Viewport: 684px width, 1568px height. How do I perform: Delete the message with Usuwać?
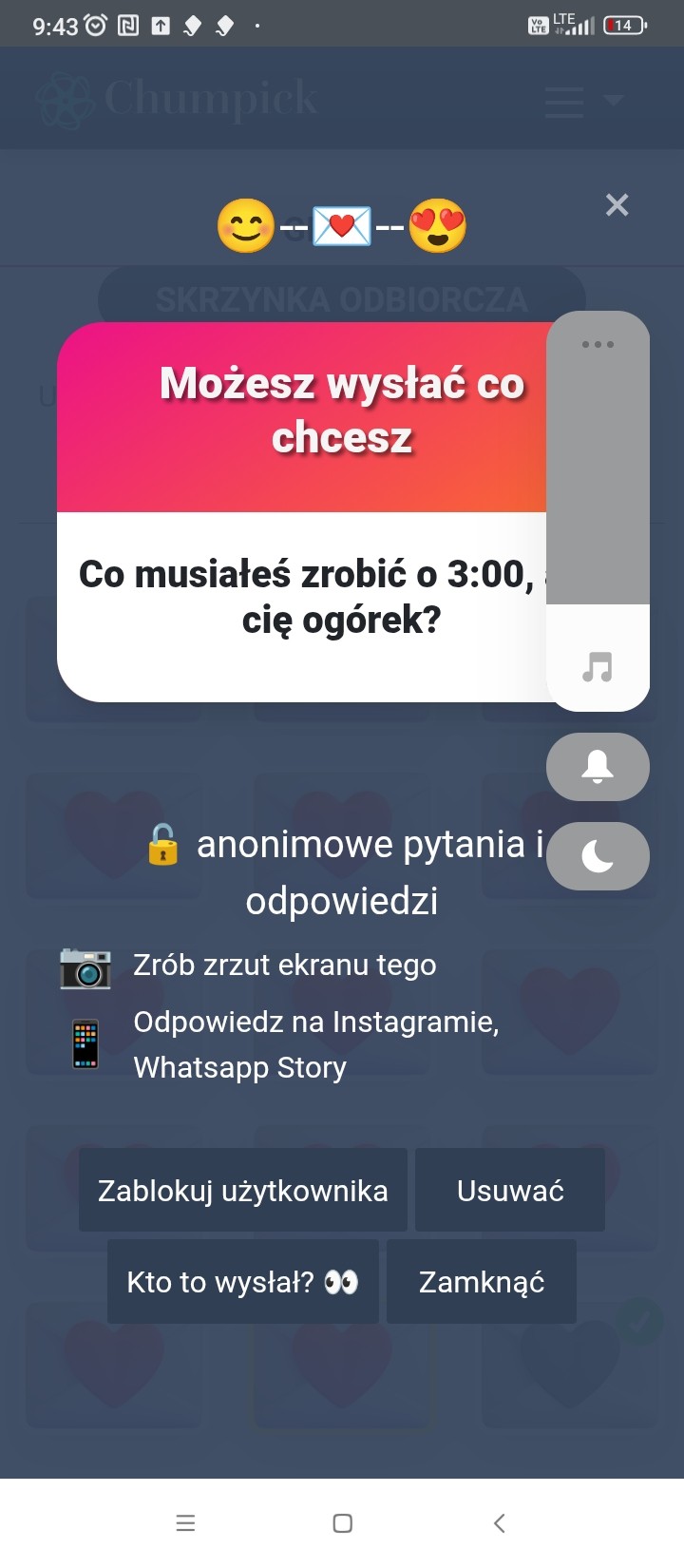510,1190
